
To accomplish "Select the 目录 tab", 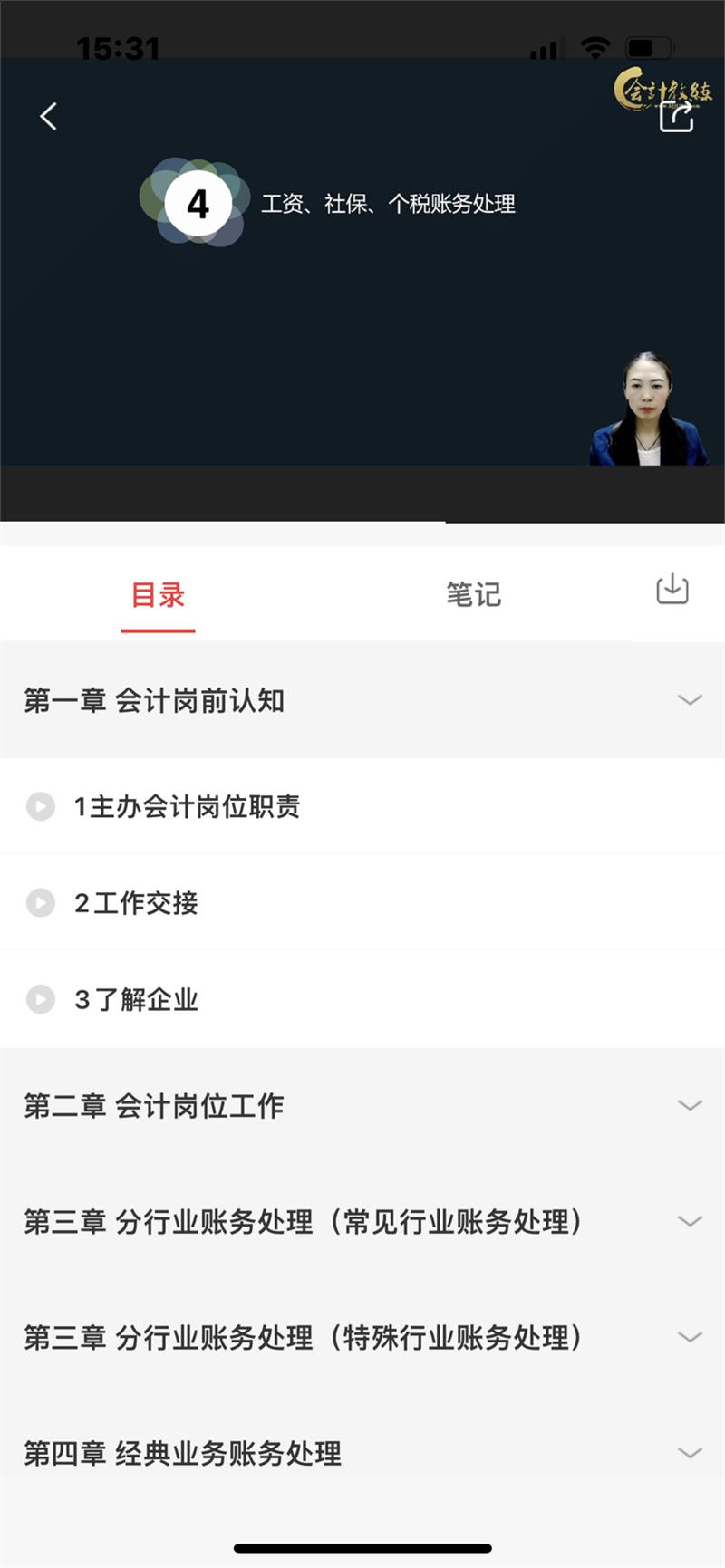I will click(x=159, y=594).
